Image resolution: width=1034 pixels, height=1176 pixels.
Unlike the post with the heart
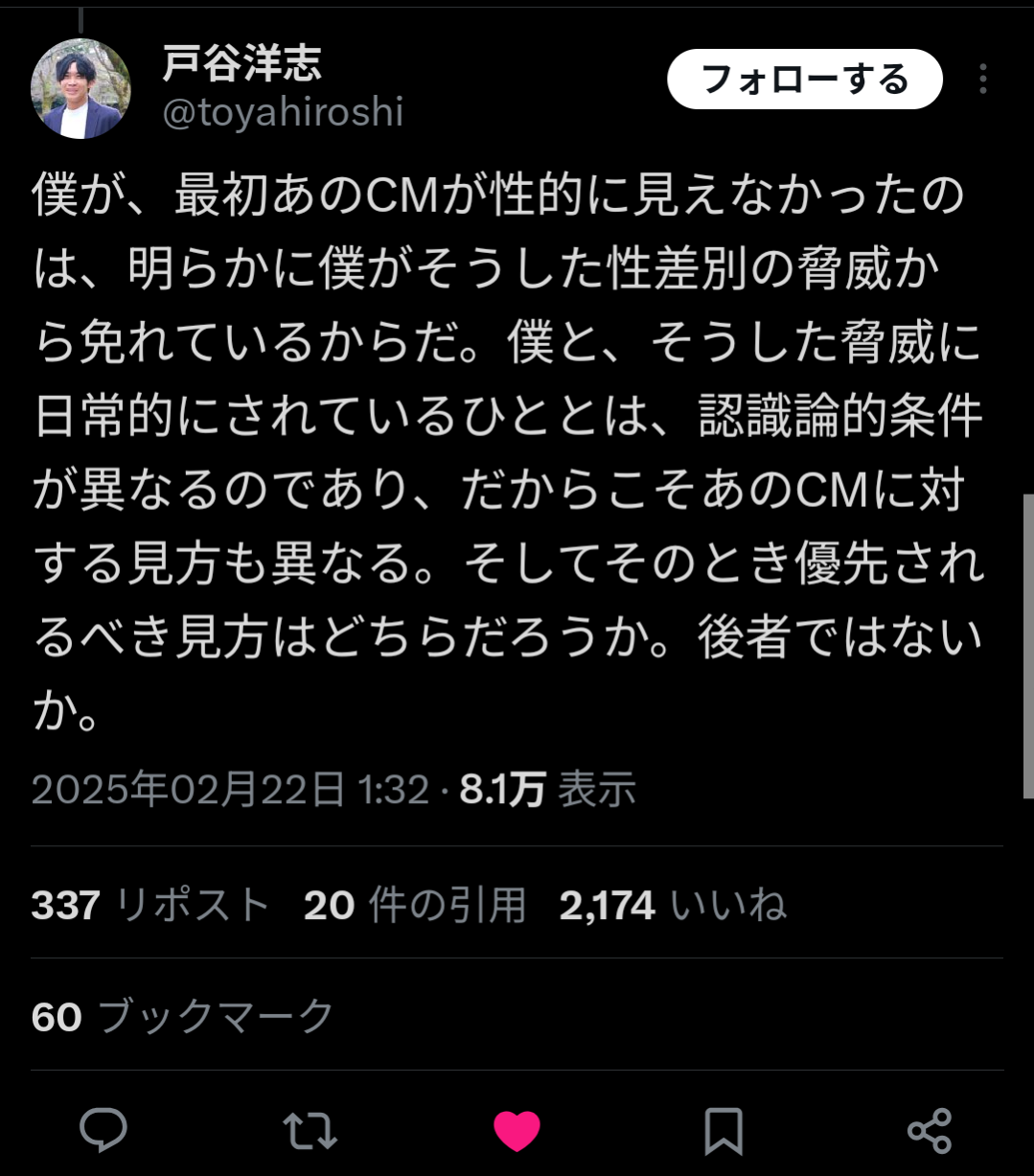517,1131
